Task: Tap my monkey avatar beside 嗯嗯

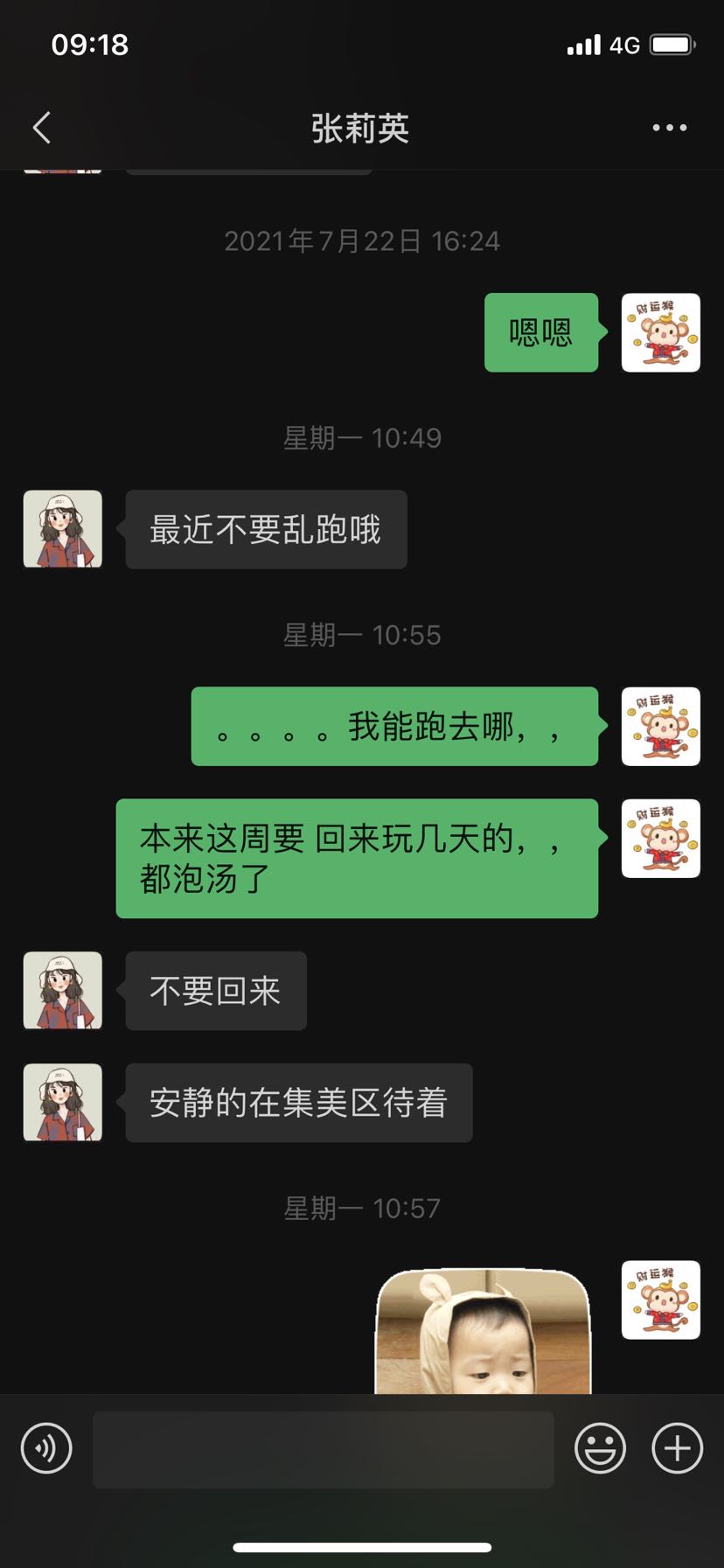Action: pos(660,332)
